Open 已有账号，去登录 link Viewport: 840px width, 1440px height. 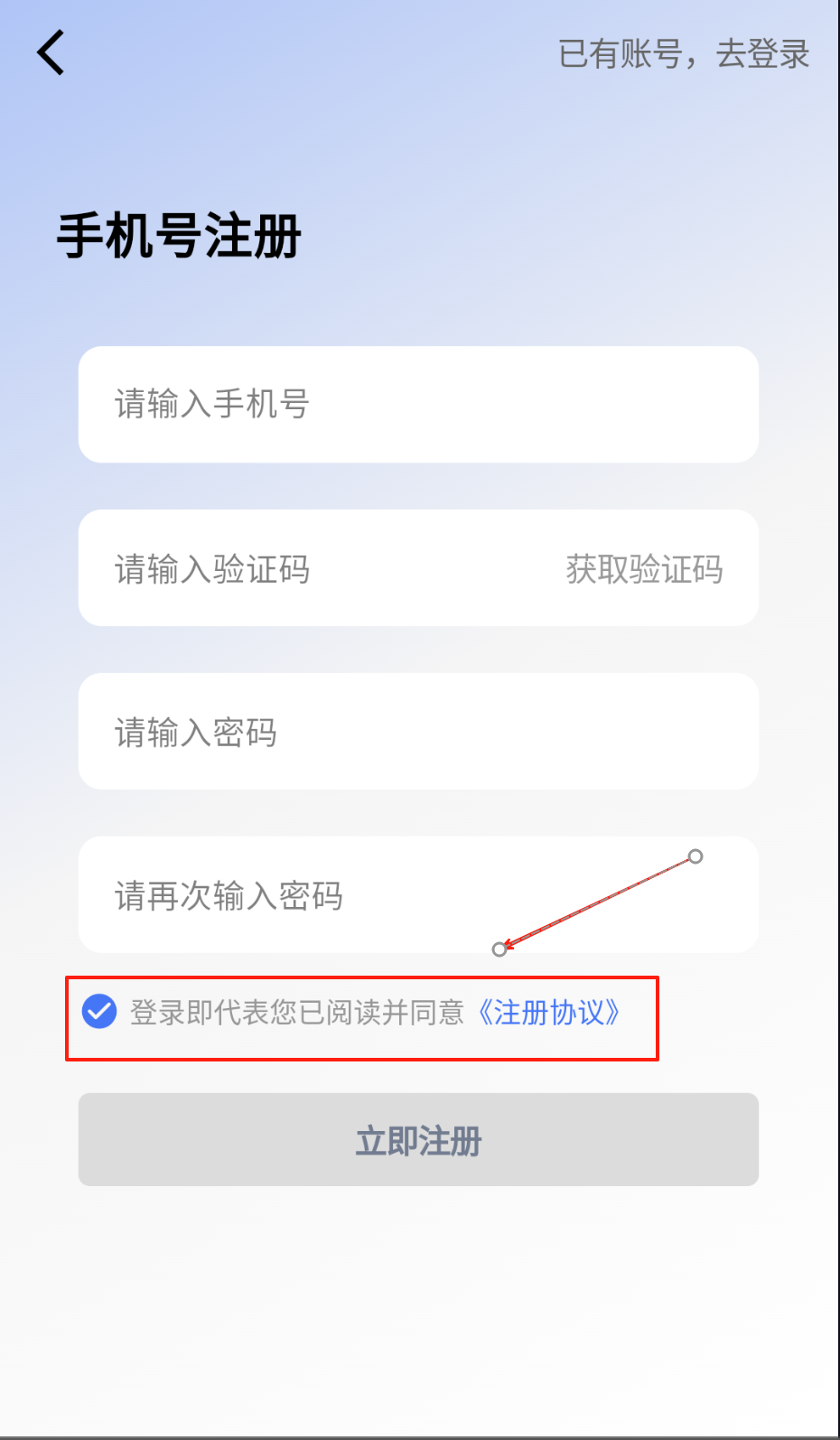coord(683,54)
